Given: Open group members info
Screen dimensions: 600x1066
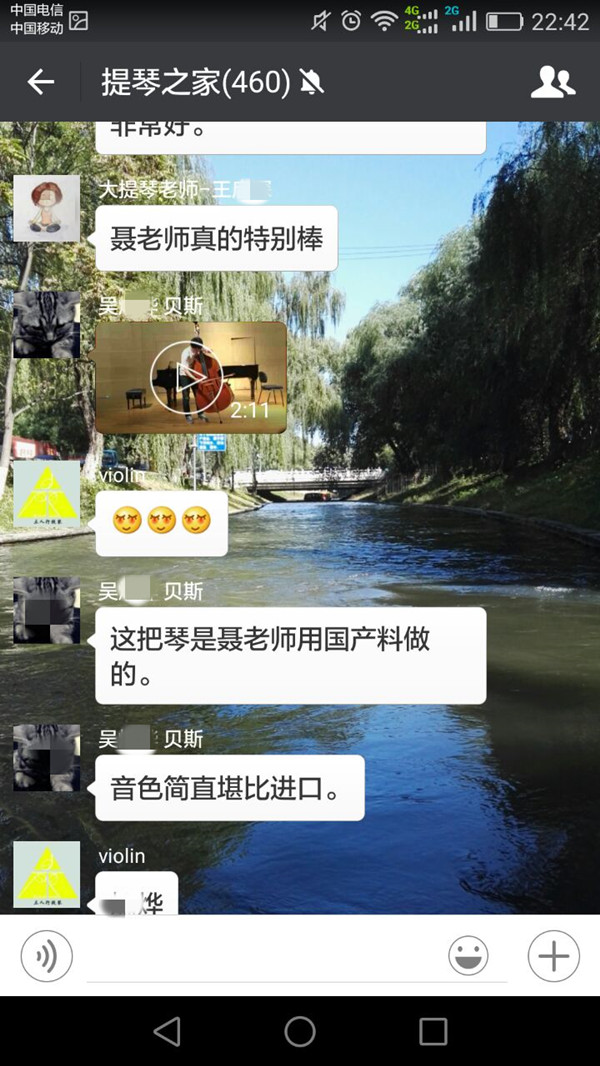Looking at the screenshot, I should click(x=552, y=82).
